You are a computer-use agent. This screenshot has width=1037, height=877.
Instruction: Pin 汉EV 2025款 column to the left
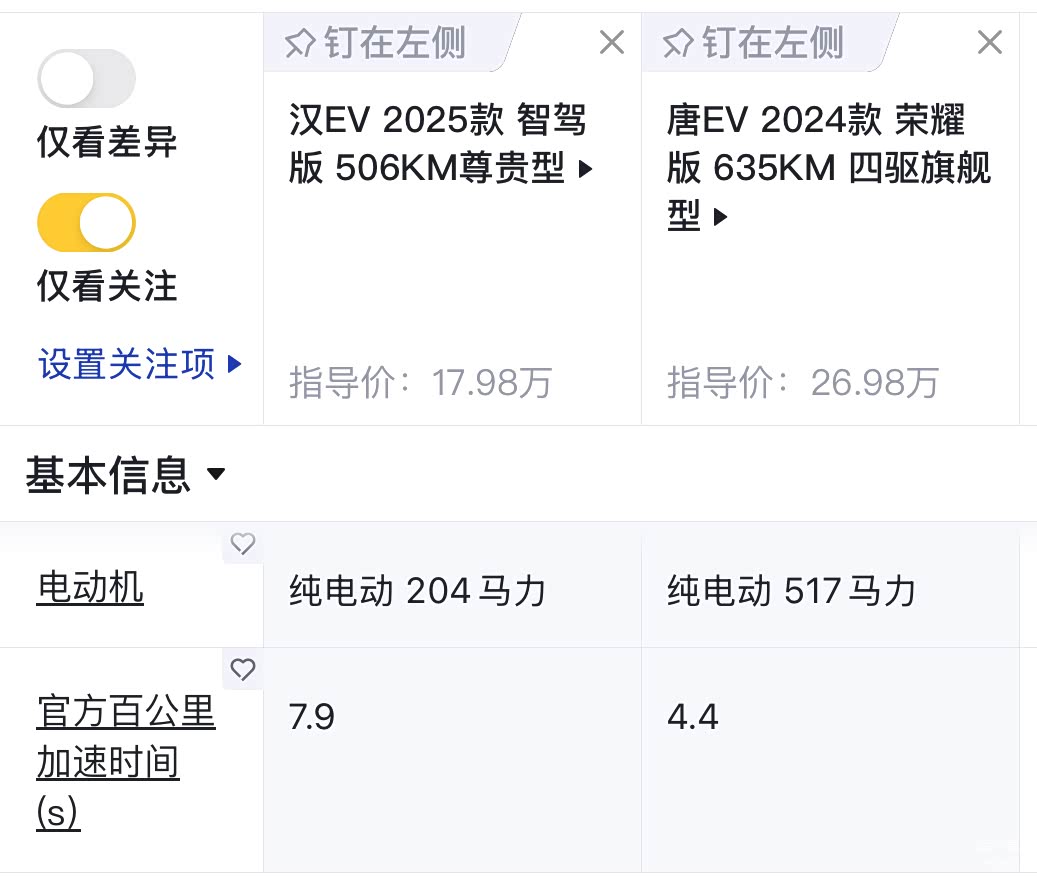[x=378, y=43]
